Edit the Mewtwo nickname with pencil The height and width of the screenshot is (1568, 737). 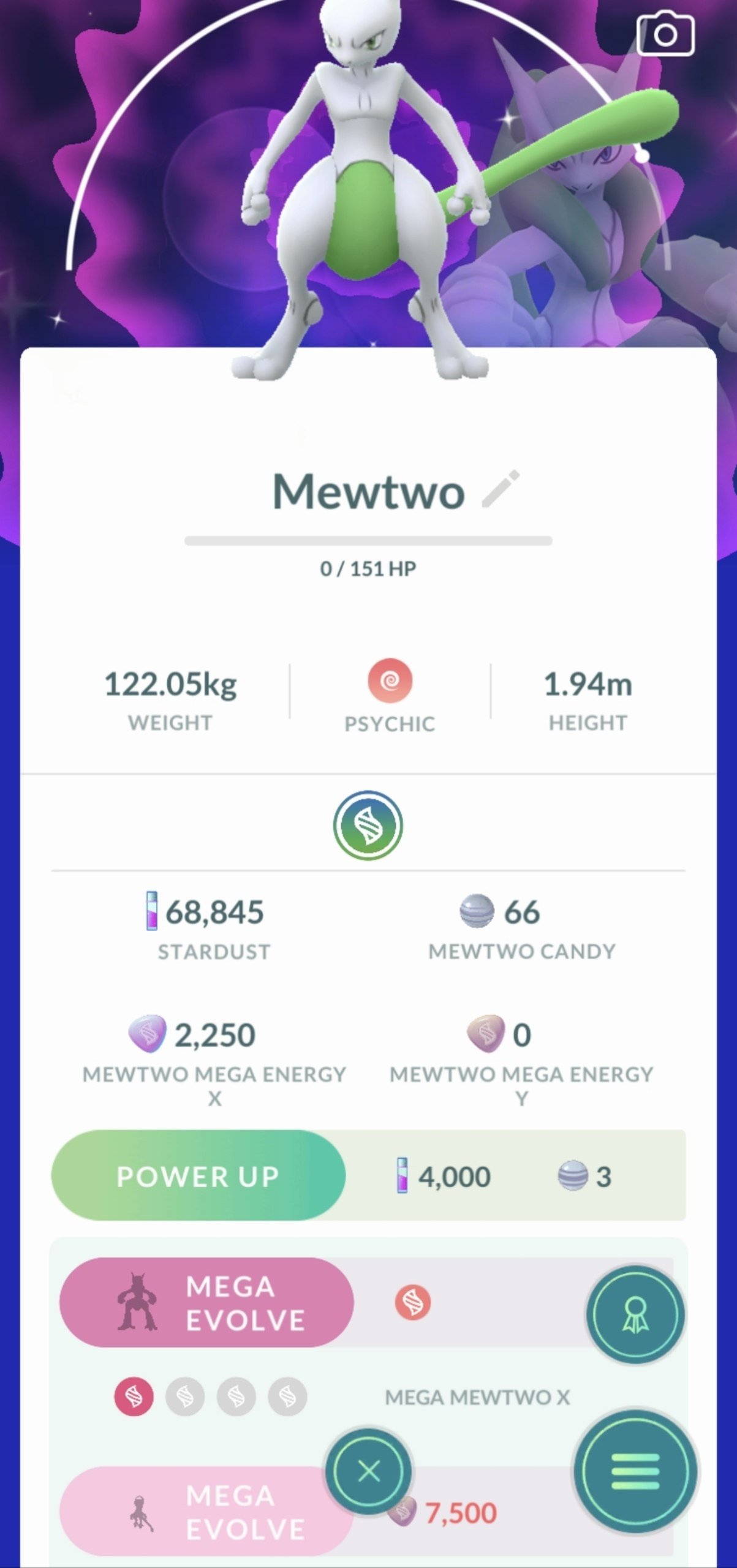501,489
